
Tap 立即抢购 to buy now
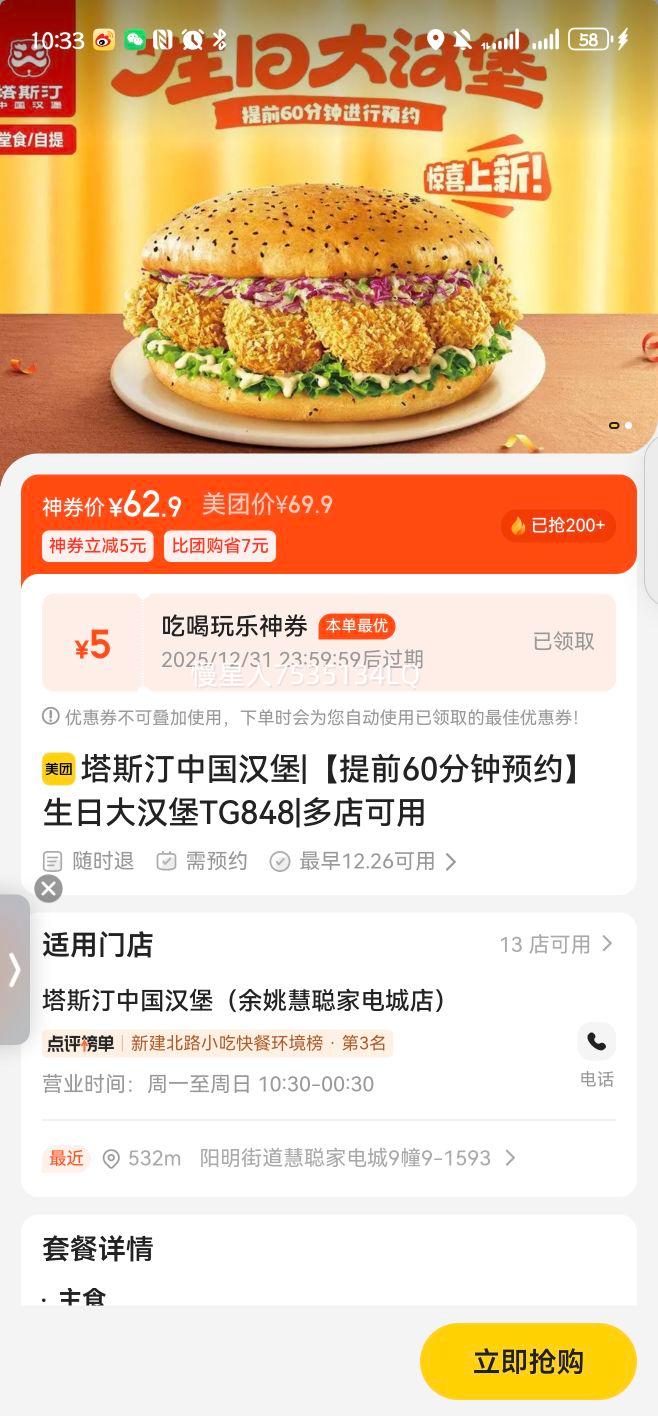coord(528,1361)
